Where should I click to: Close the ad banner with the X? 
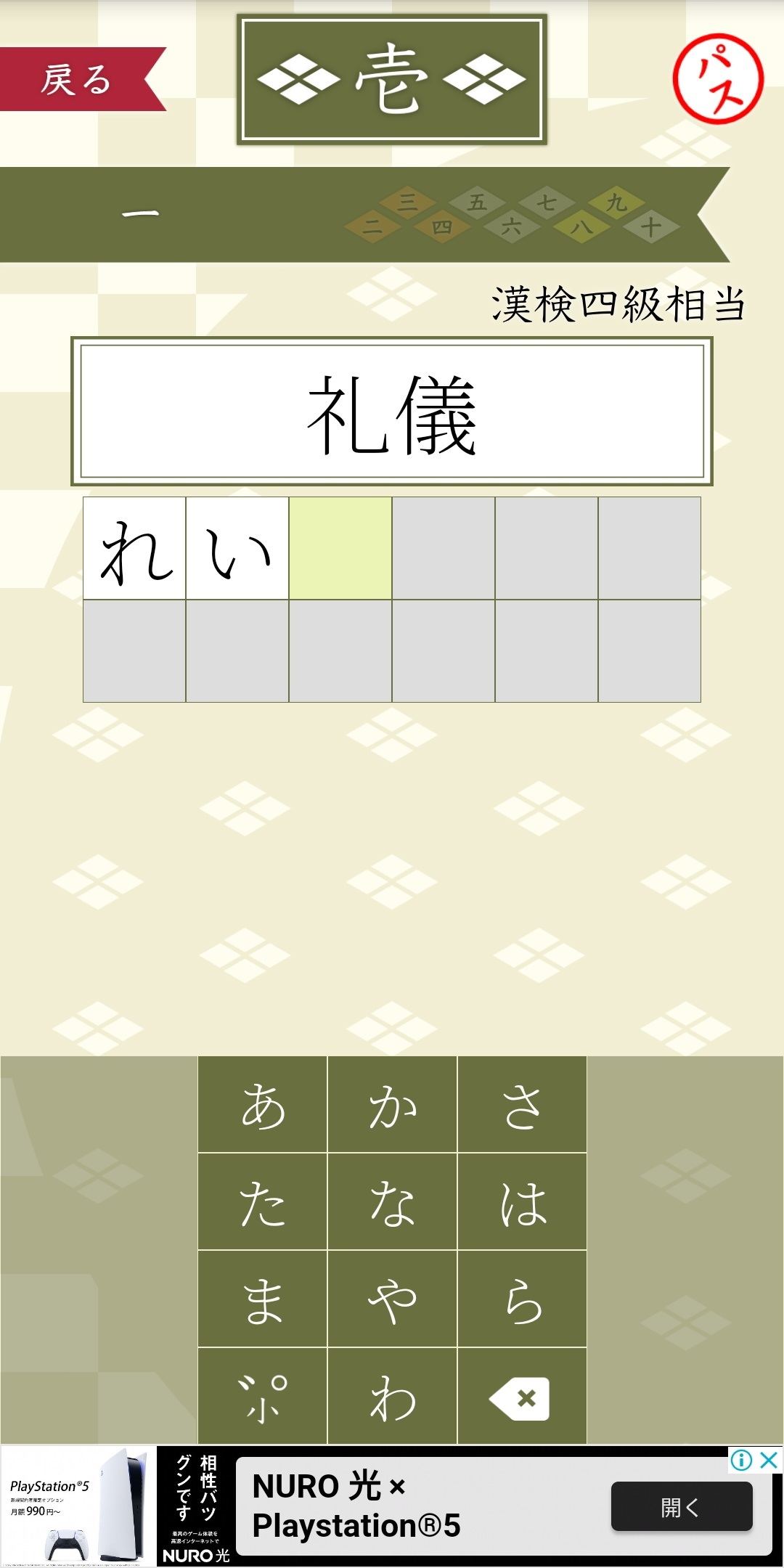[769, 1460]
